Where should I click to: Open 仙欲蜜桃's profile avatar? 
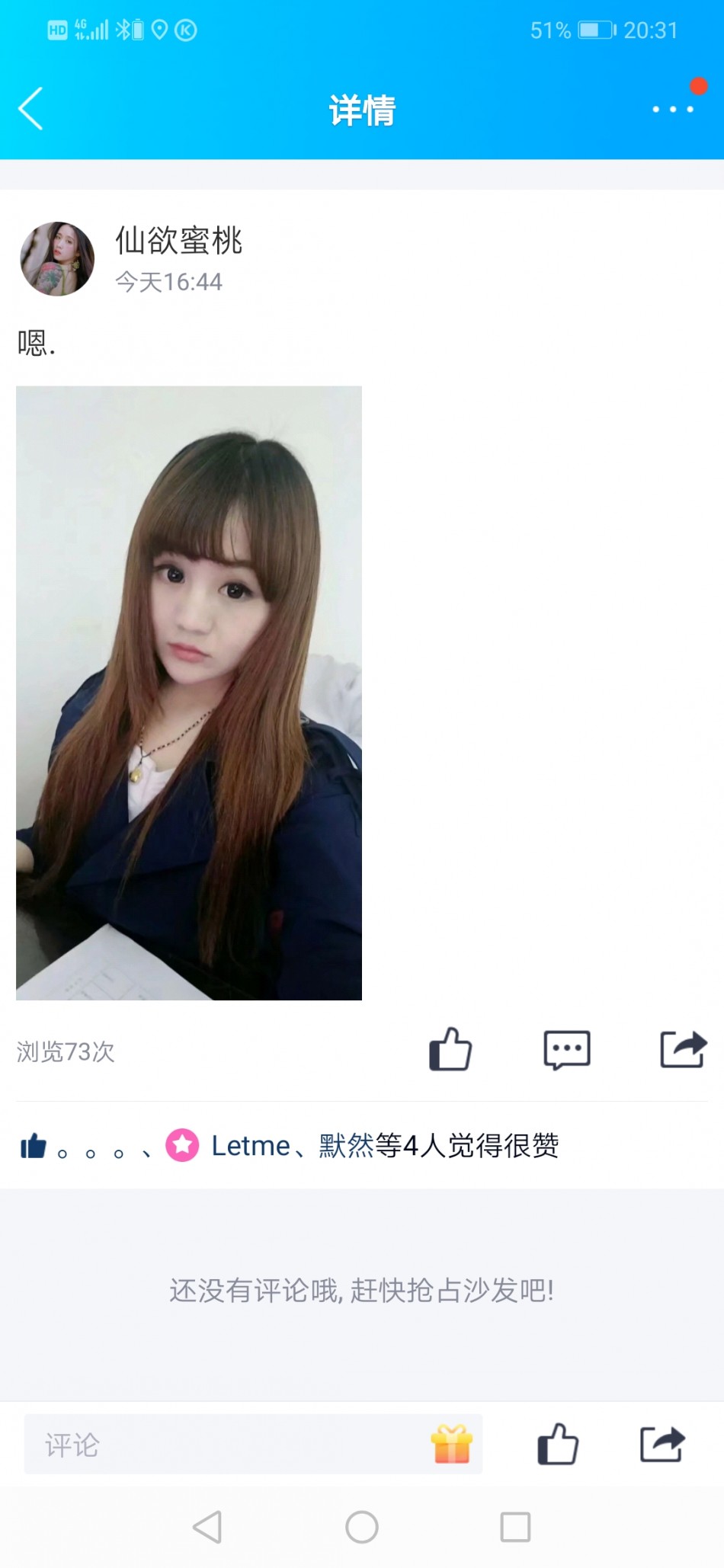(x=57, y=259)
